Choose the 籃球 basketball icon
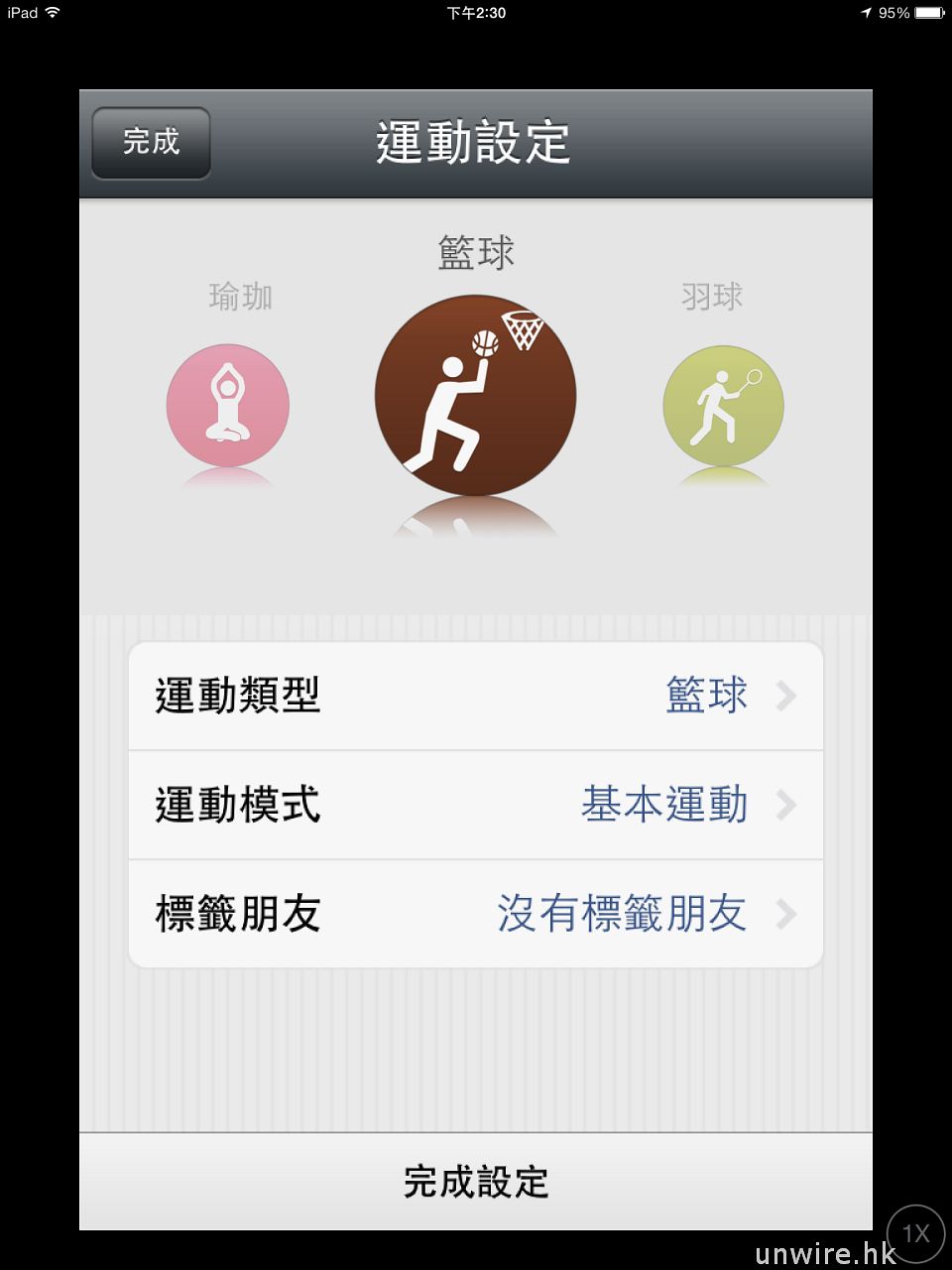This screenshot has width=952, height=1270. click(x=475, y=395)
